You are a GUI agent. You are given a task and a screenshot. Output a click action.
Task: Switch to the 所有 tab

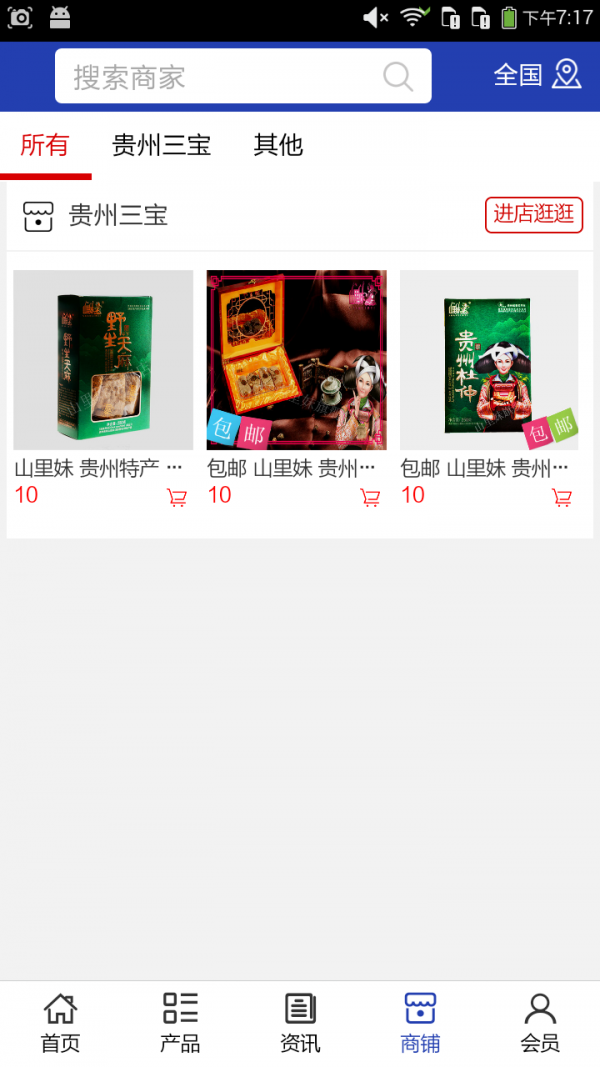(x=45, y=146)
